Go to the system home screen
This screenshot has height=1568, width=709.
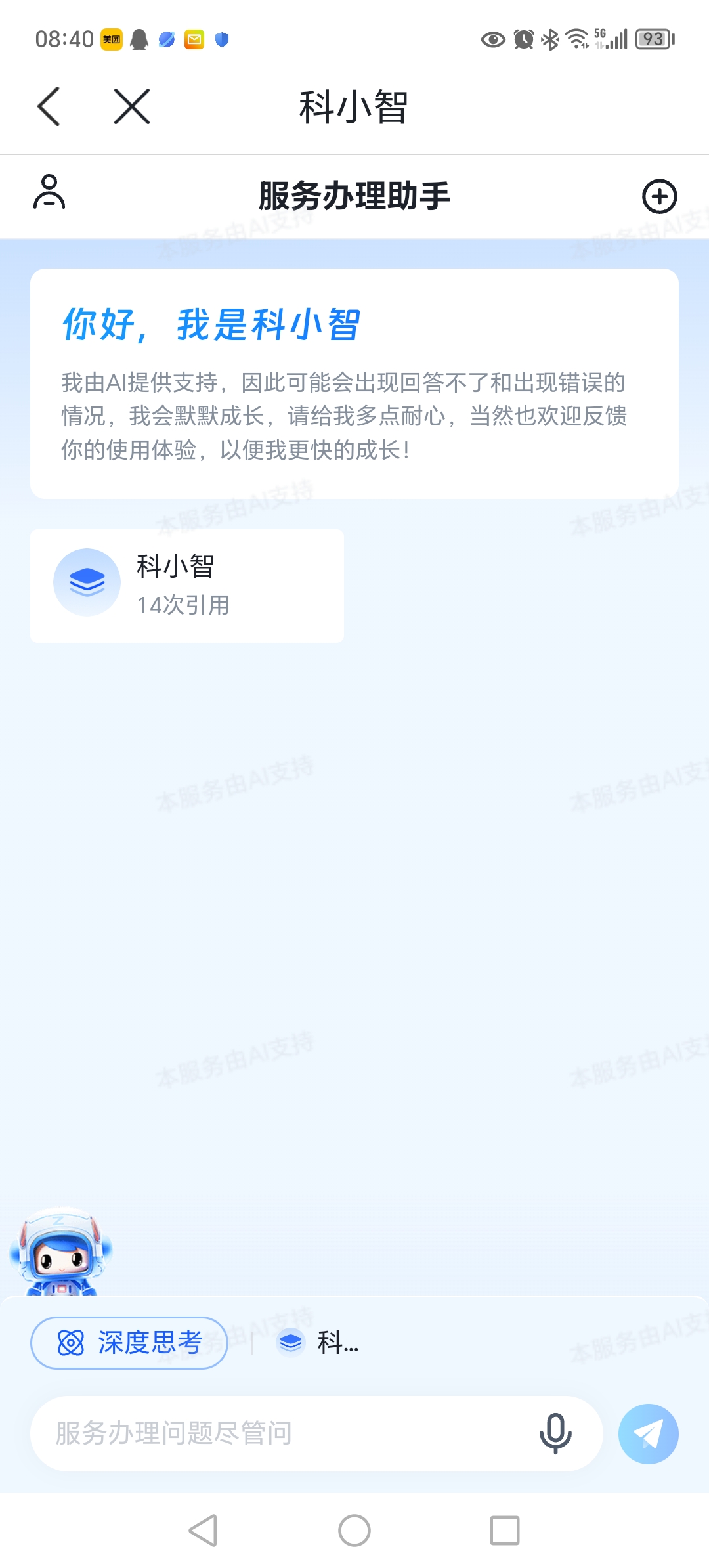pos(354,1531)
